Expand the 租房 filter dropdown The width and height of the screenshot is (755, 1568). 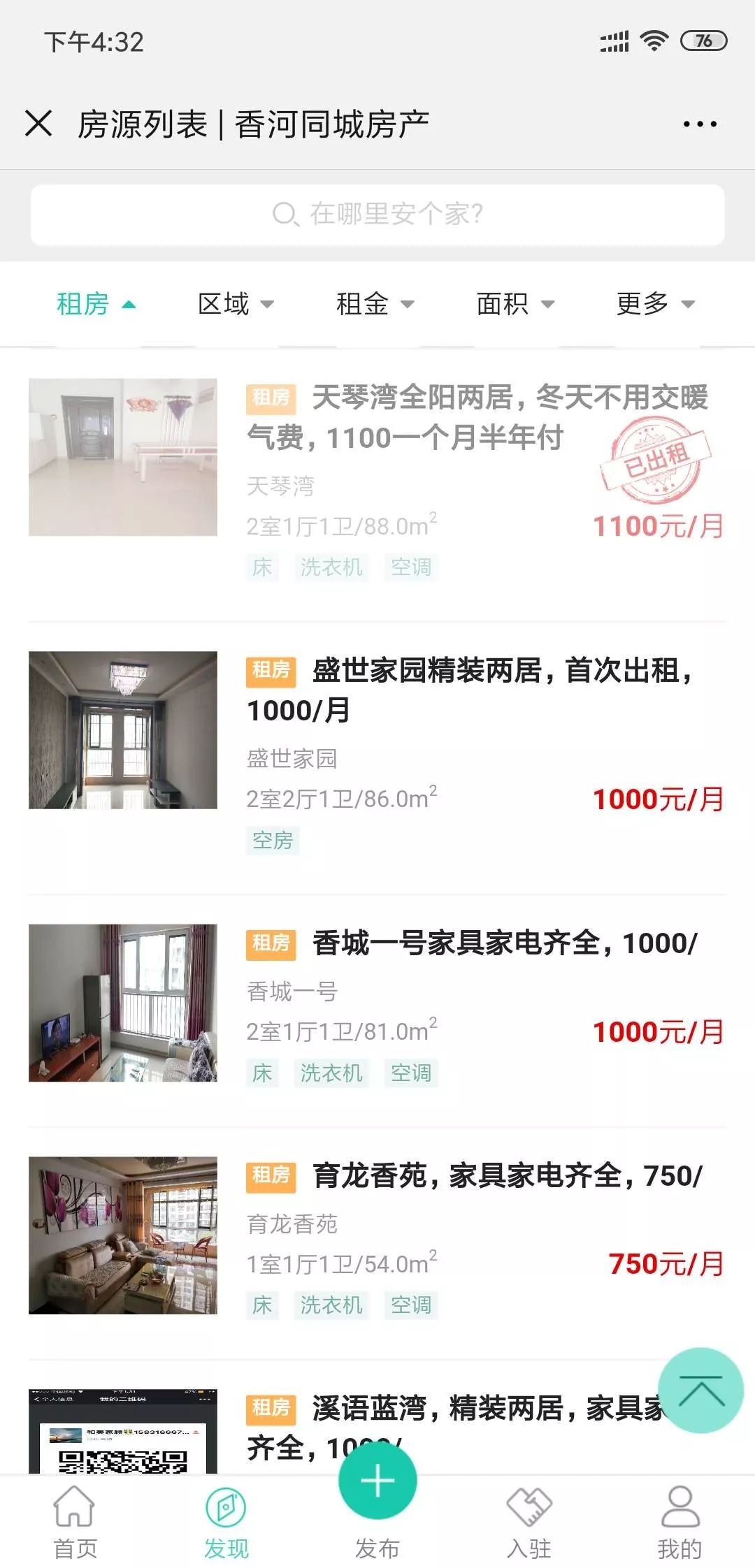[96, 304]
